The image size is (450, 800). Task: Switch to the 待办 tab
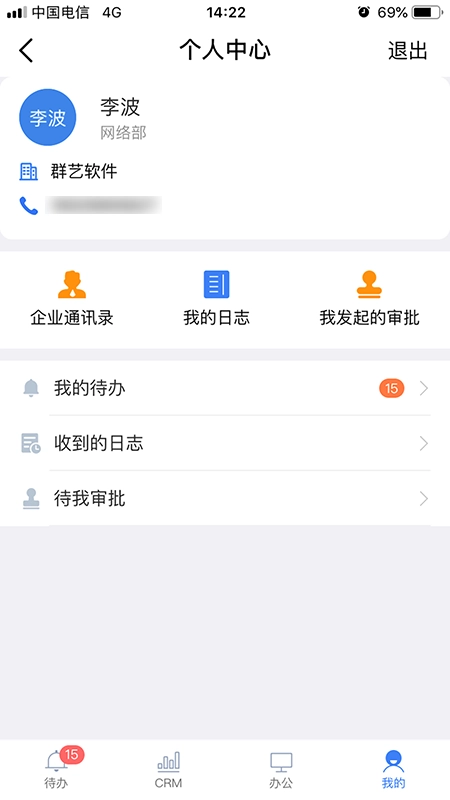(x=57, y=769)
